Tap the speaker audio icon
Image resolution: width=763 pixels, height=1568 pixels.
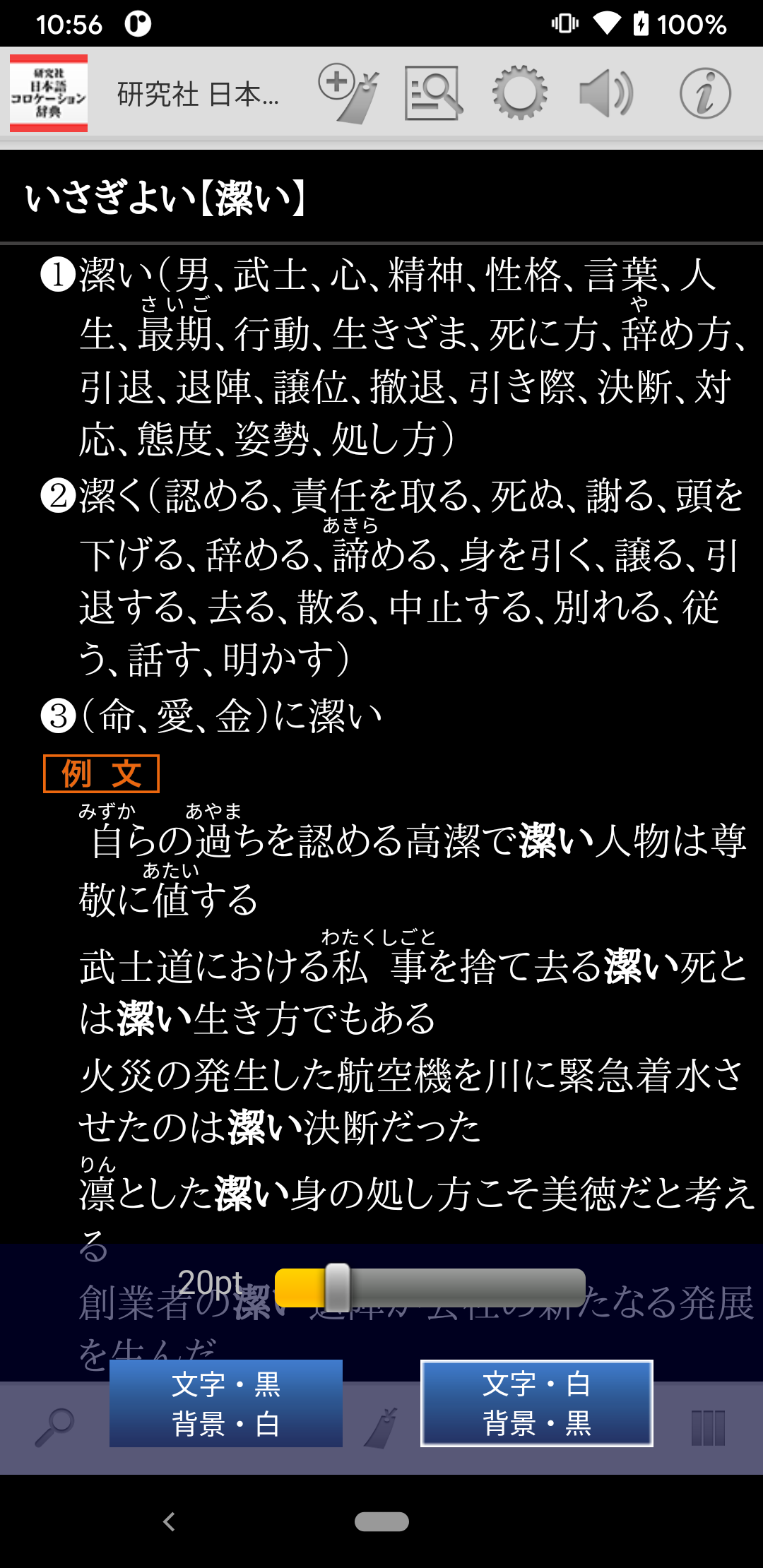pos(605,93)
